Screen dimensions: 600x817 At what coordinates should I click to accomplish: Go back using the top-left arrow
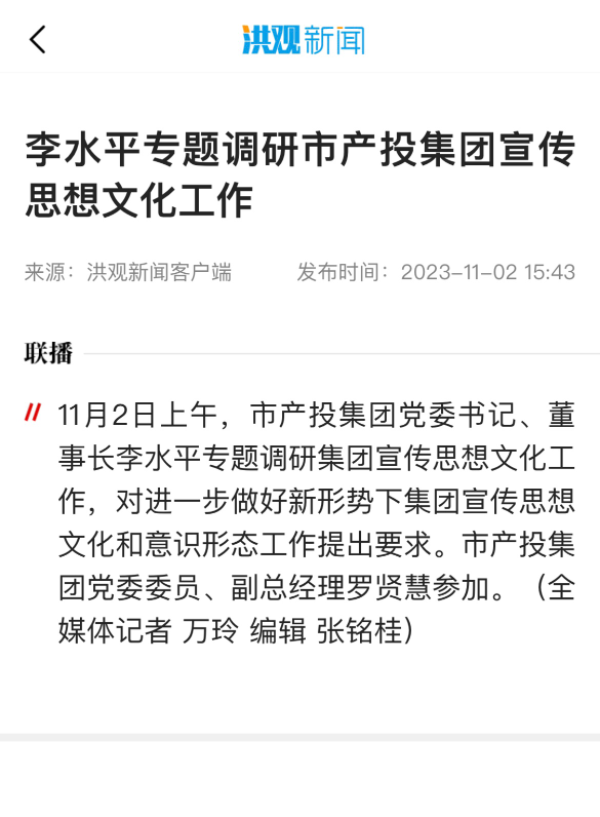[37, 40]
